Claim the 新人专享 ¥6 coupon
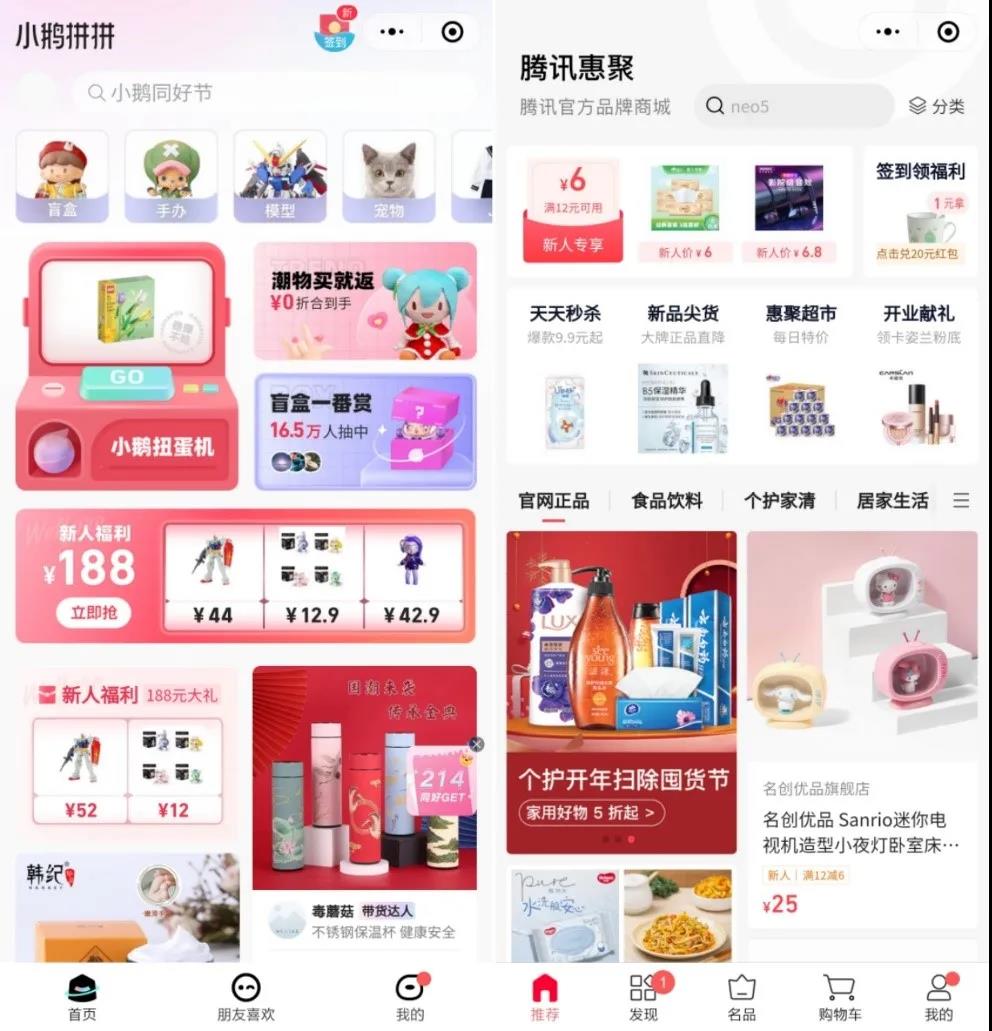 click(x=572, y=212)
